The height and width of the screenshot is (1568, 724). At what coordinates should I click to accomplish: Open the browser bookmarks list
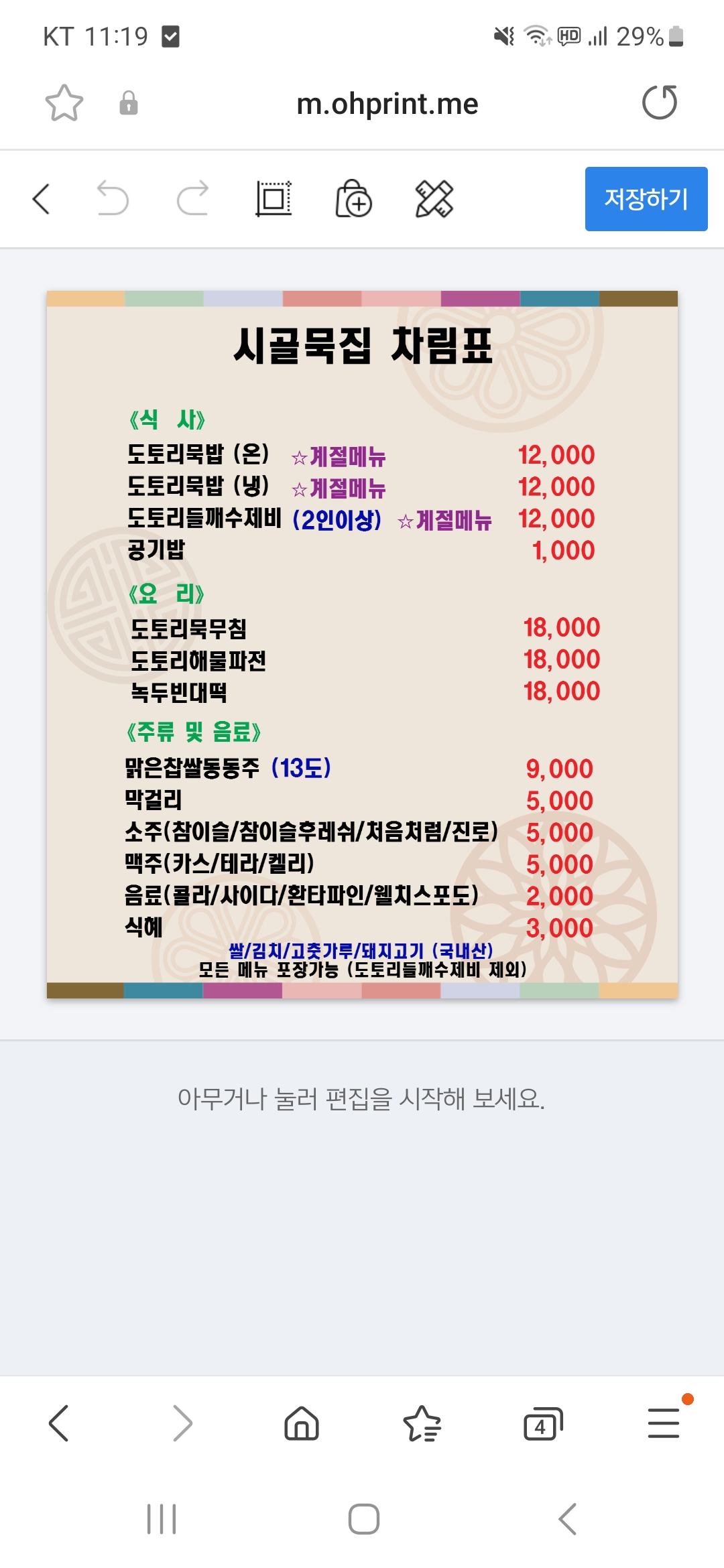point(422,1423)
